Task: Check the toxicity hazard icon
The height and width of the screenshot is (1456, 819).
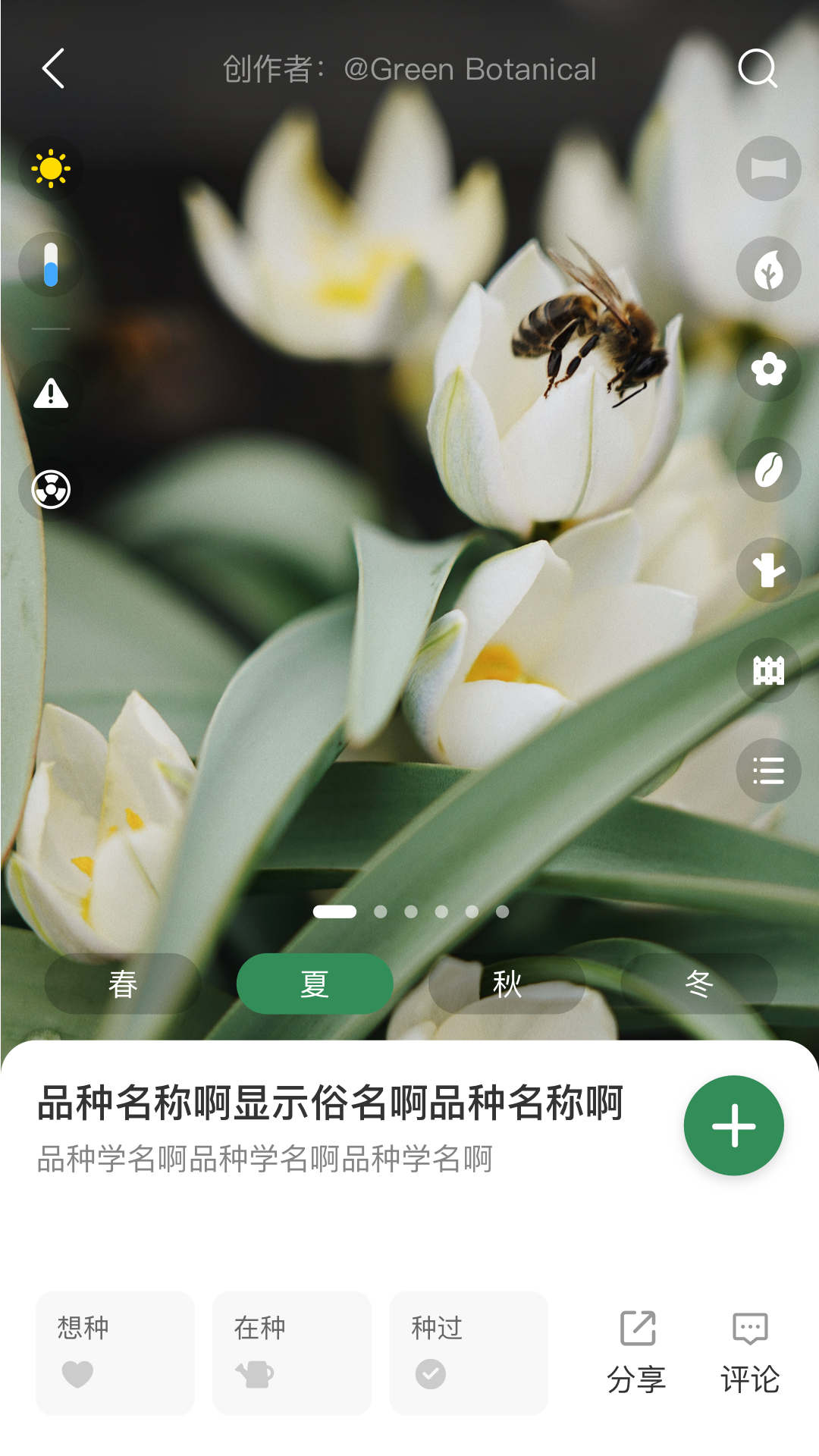Action: 50,490
